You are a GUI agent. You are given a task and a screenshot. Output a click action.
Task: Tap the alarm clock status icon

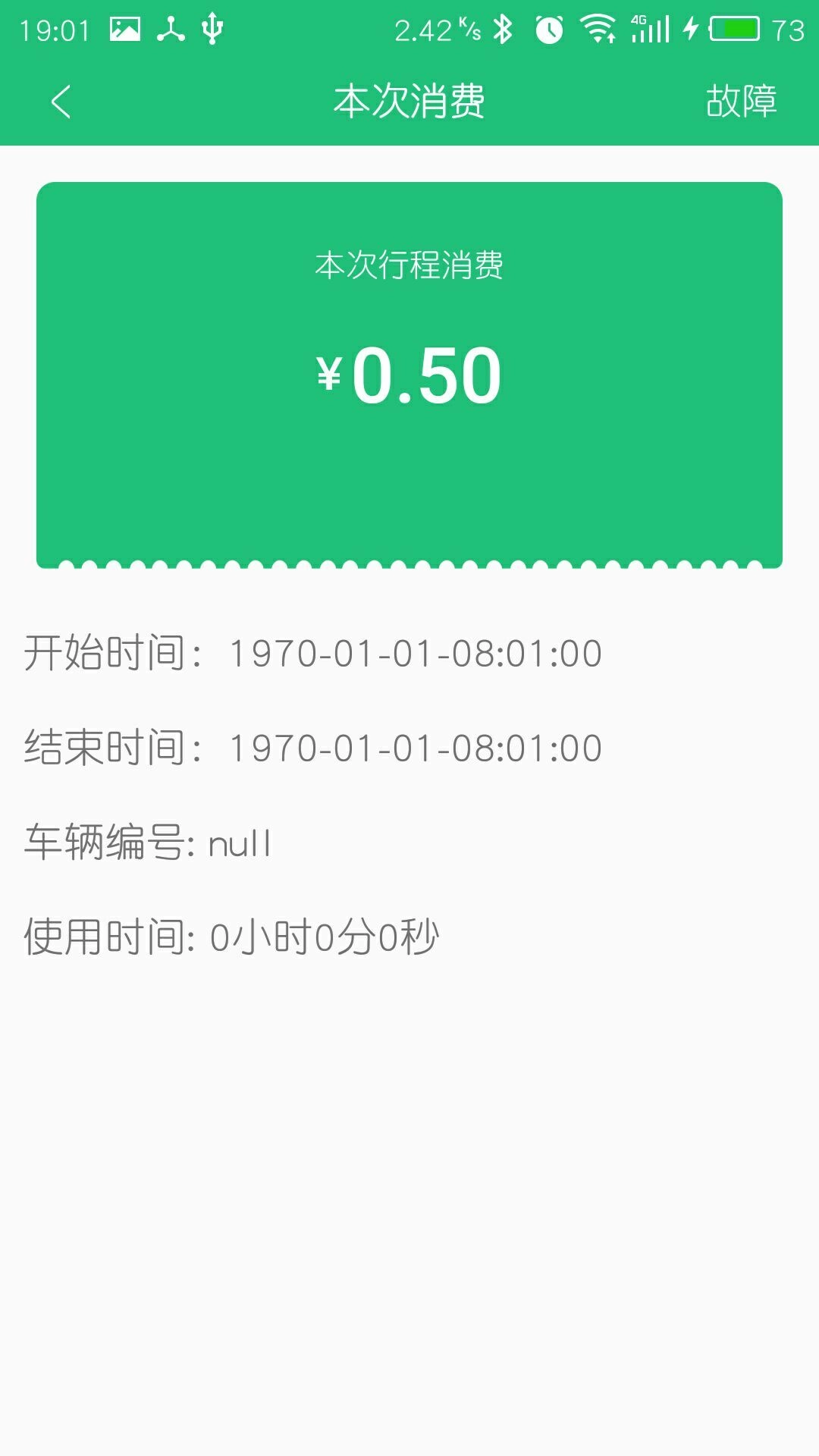coord(548,29)
